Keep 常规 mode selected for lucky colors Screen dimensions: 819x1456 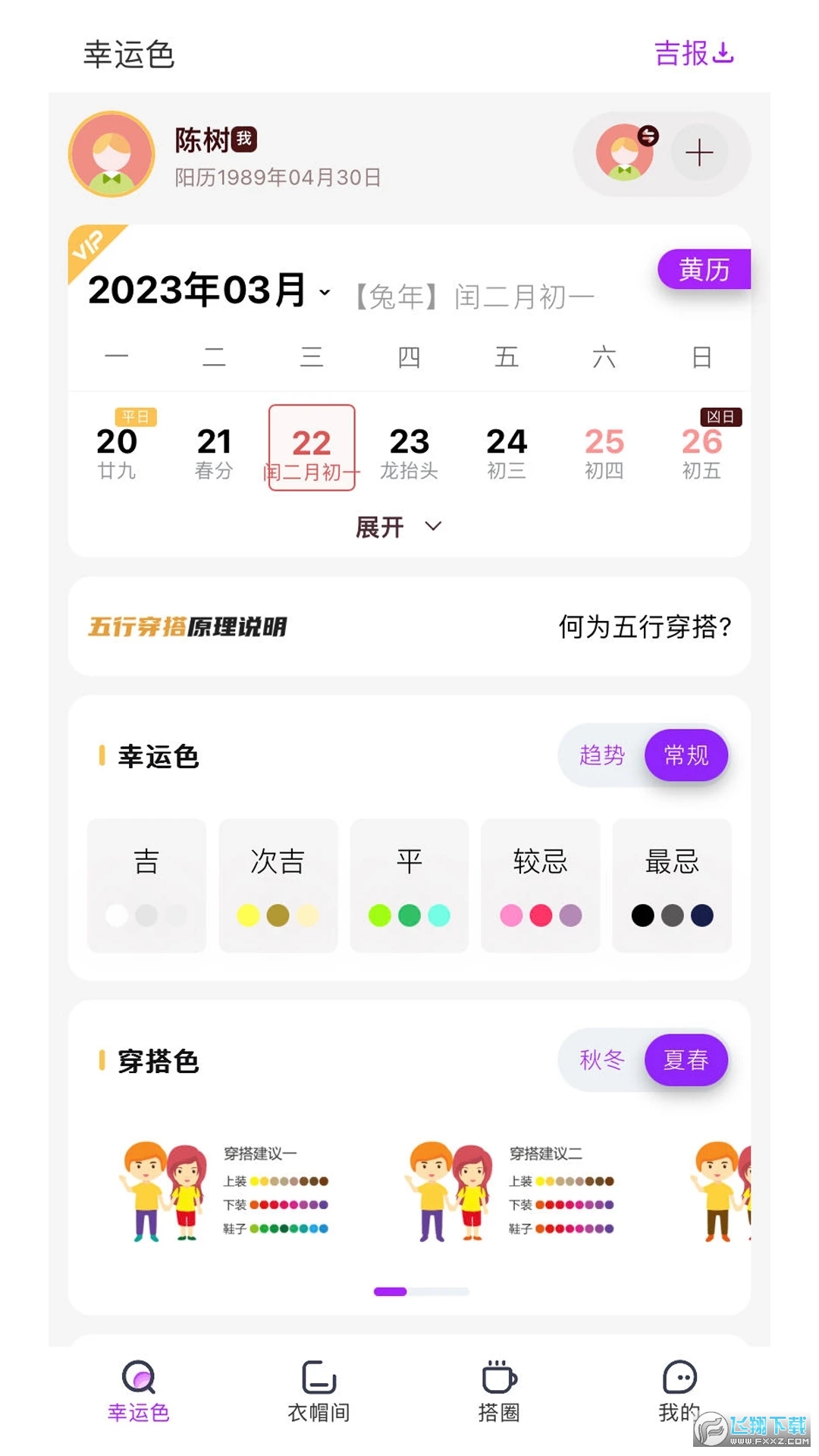[x=686, y=755]
